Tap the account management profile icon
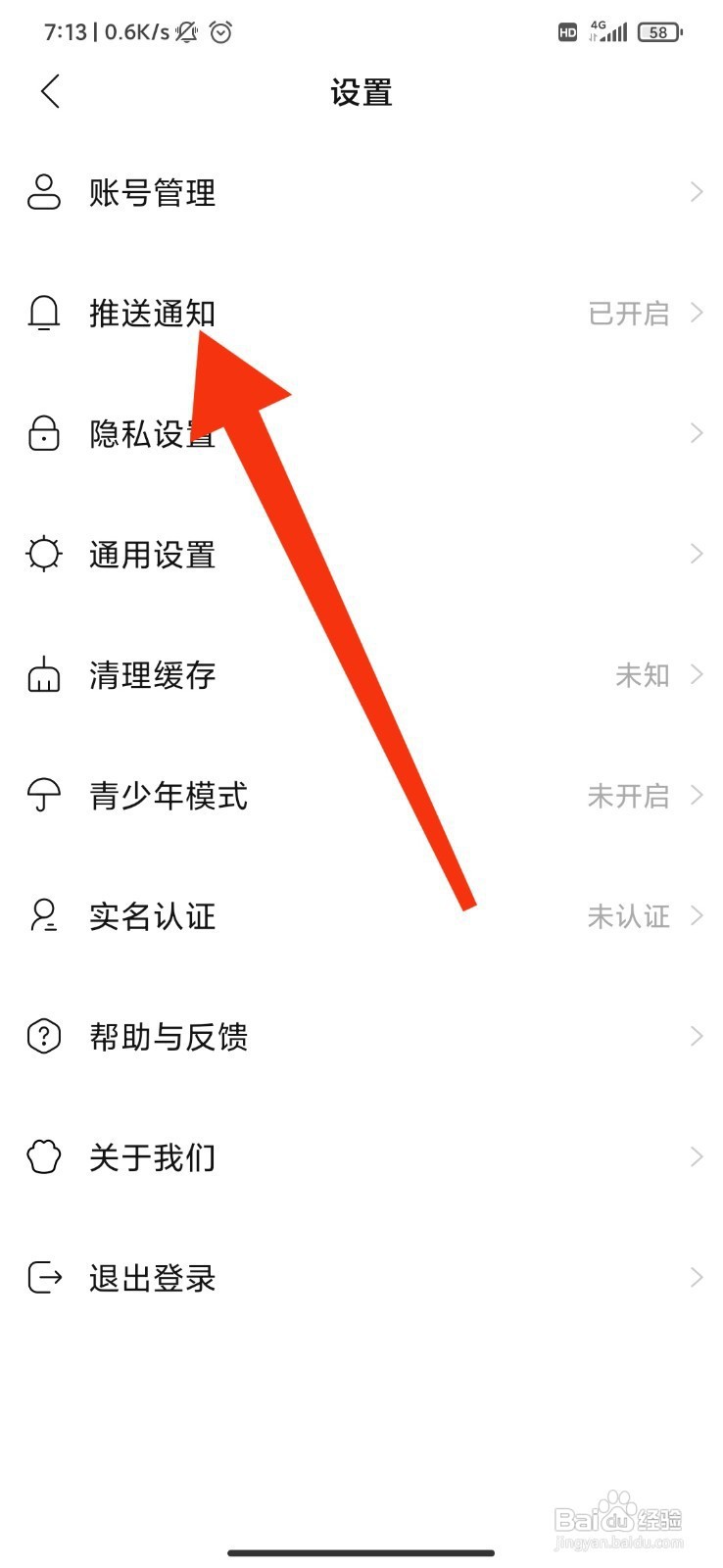This screenshot has height=1568, width=723. (x=43, y=192)
